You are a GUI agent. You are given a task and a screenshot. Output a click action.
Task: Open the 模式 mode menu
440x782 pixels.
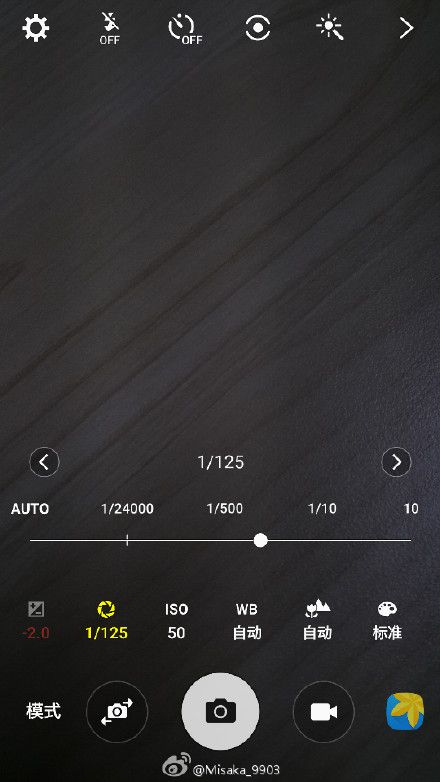click(x=43, y=711)
